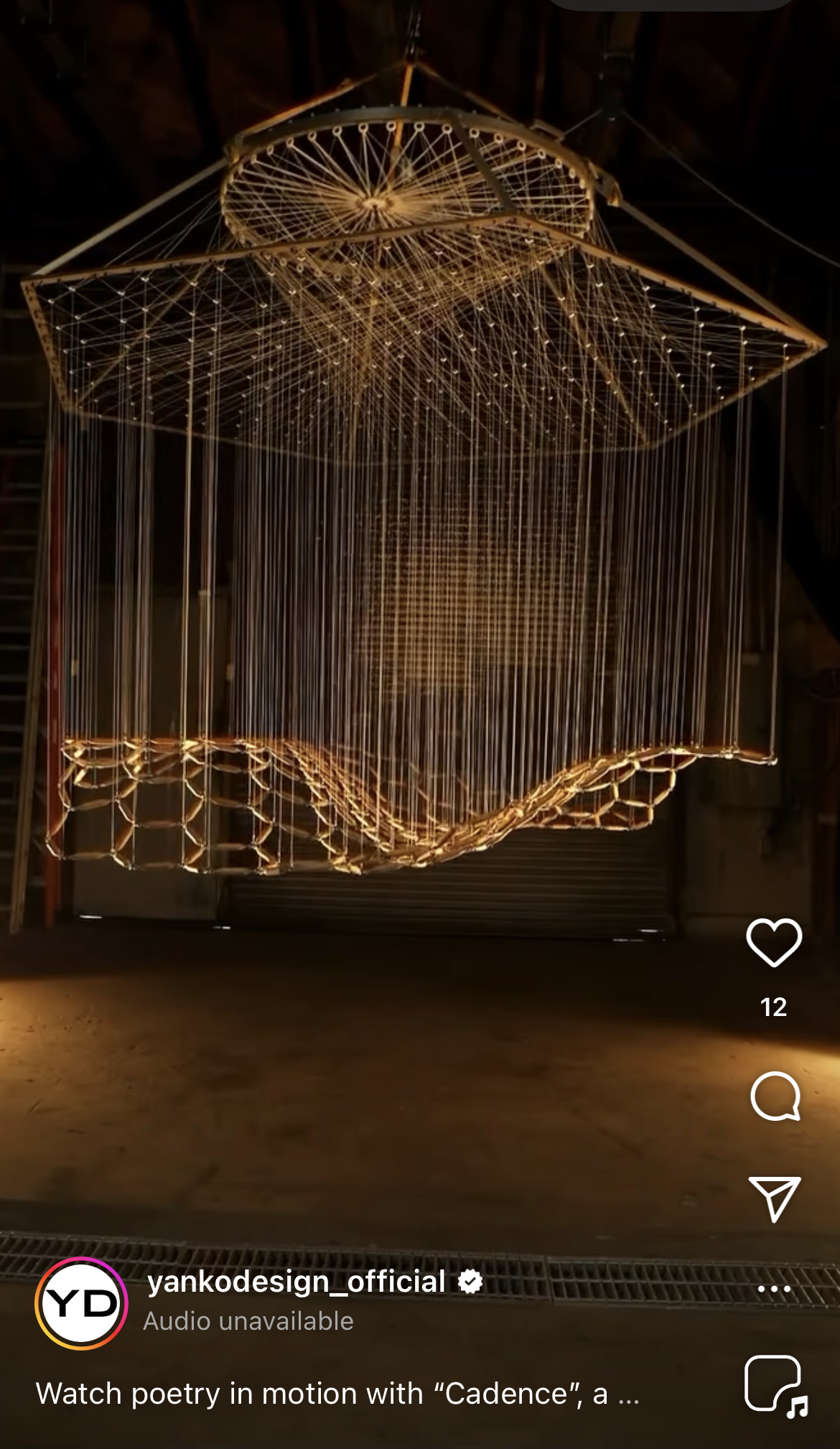Open the audio page icon
Image resolution: width=840 pixels, height=1449 pixels.
point(775,1386)
